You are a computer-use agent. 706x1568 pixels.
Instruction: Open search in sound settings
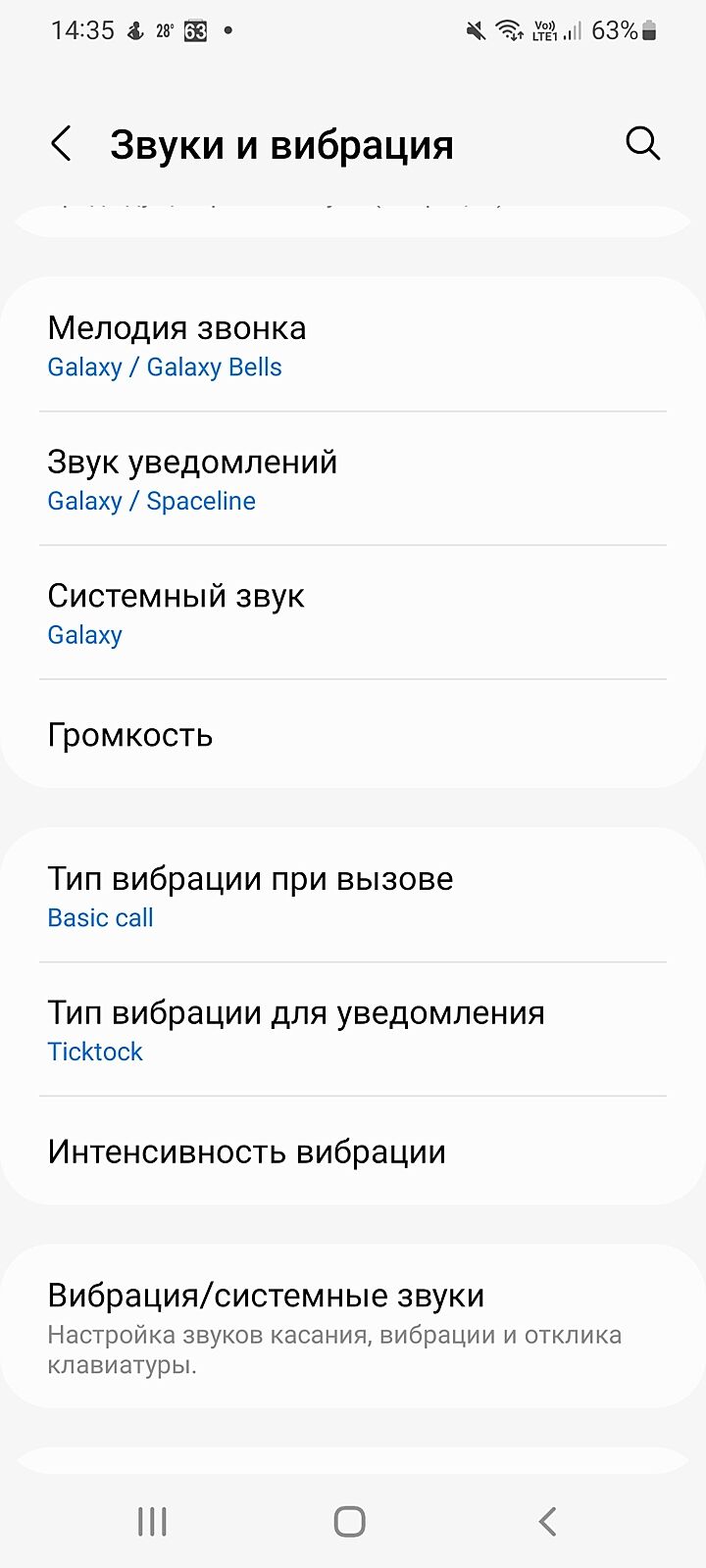pyautogui.click(x=642, y=144)
